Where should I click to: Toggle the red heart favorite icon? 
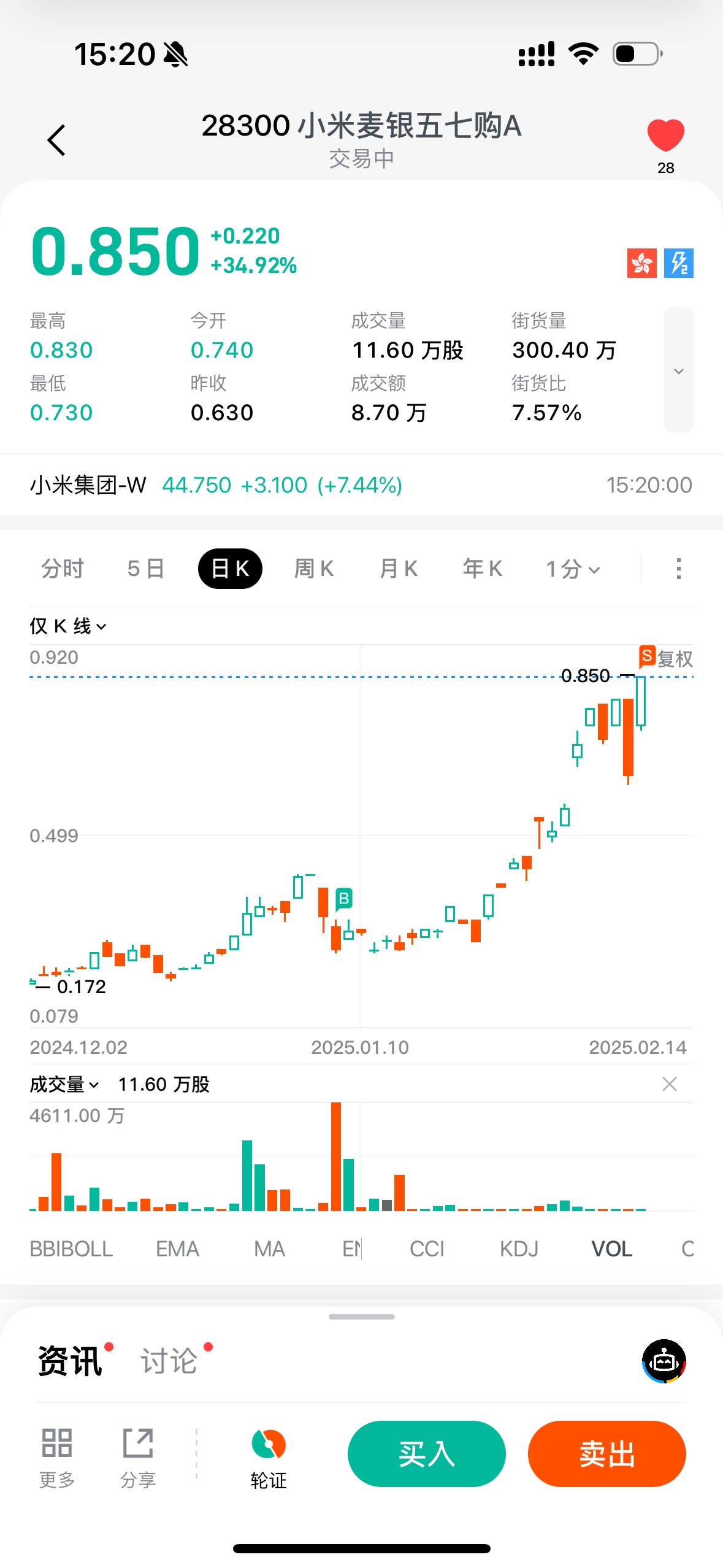tap(665, 136)
